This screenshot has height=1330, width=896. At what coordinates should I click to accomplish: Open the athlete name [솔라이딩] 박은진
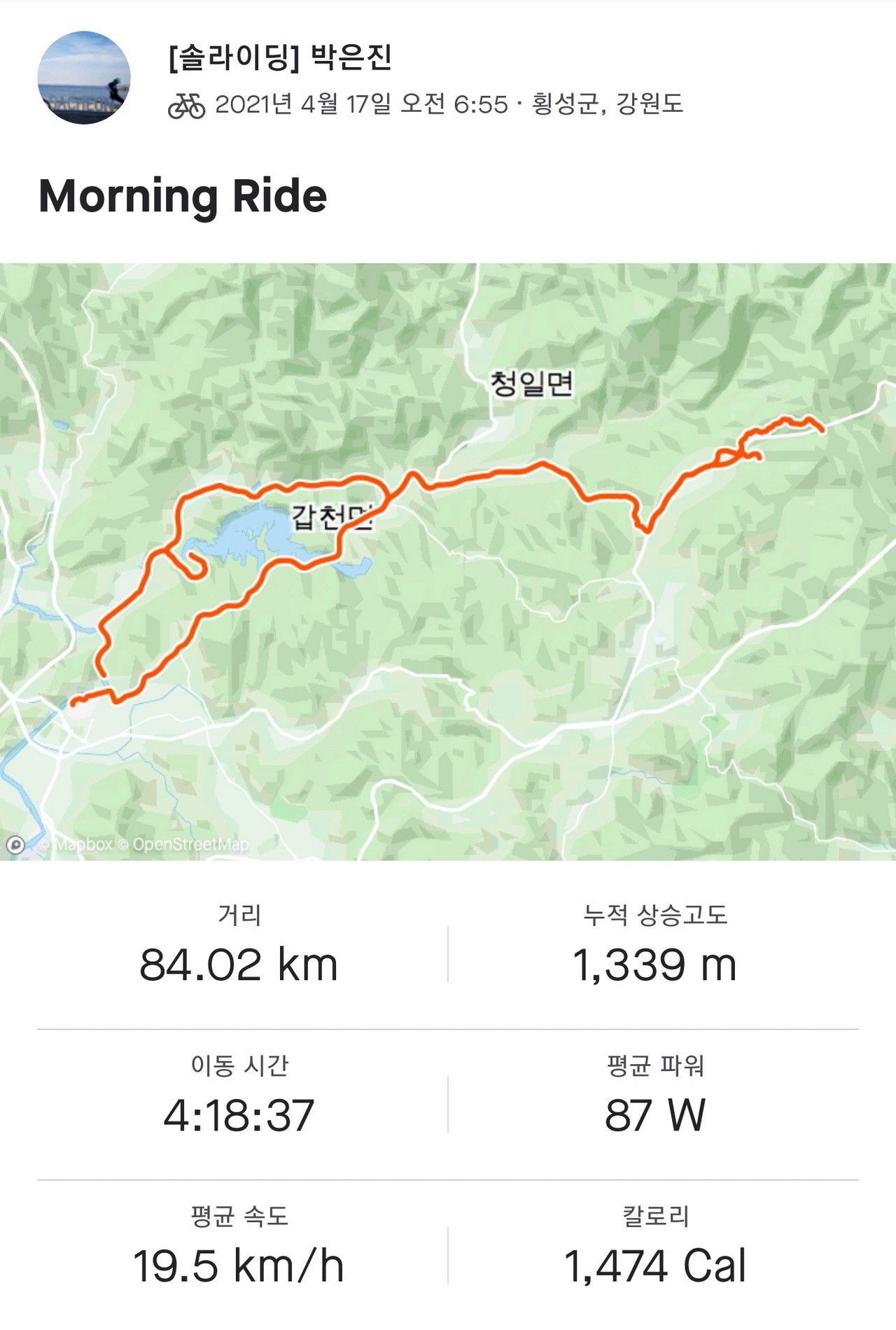[x=280, y=57]
